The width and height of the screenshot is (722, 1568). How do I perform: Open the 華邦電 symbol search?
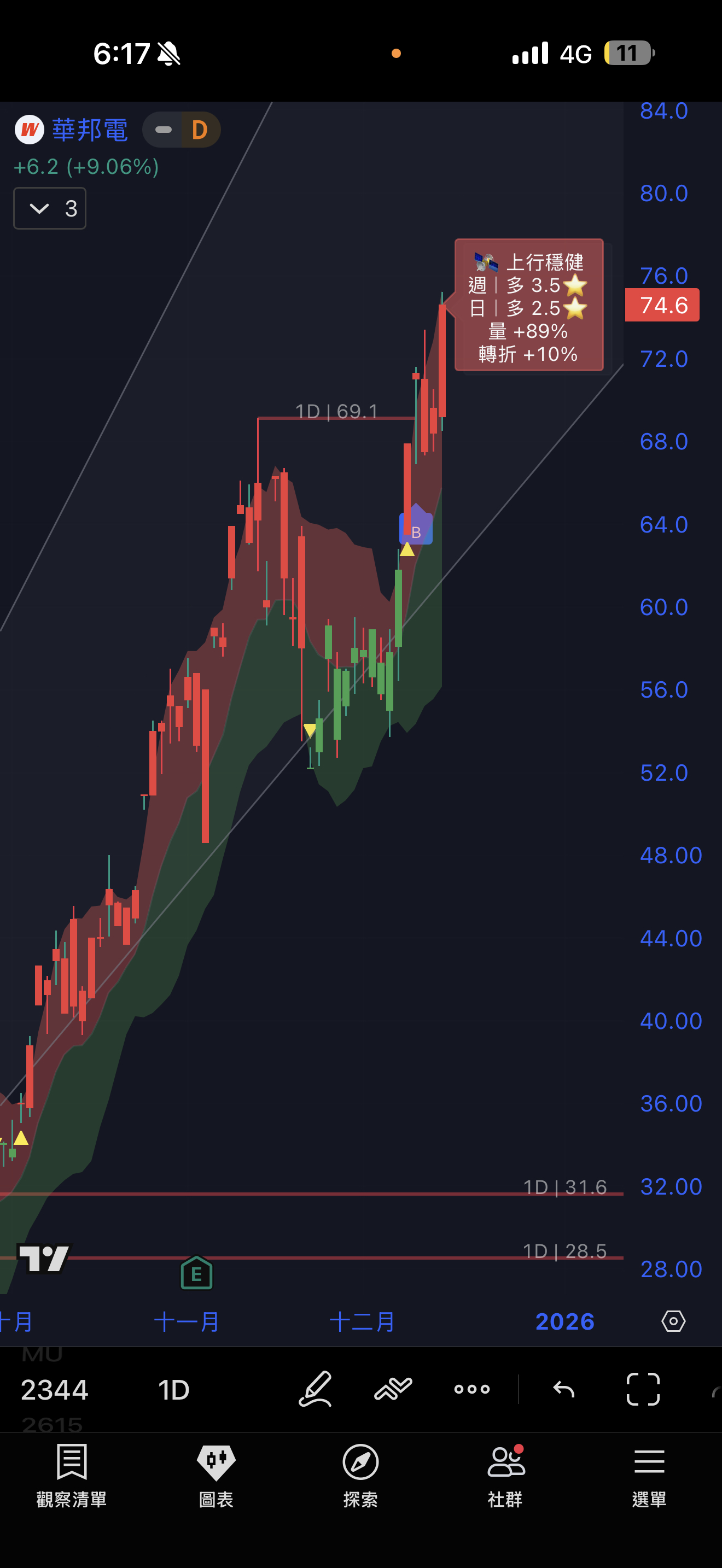click(x=89, y=130)
